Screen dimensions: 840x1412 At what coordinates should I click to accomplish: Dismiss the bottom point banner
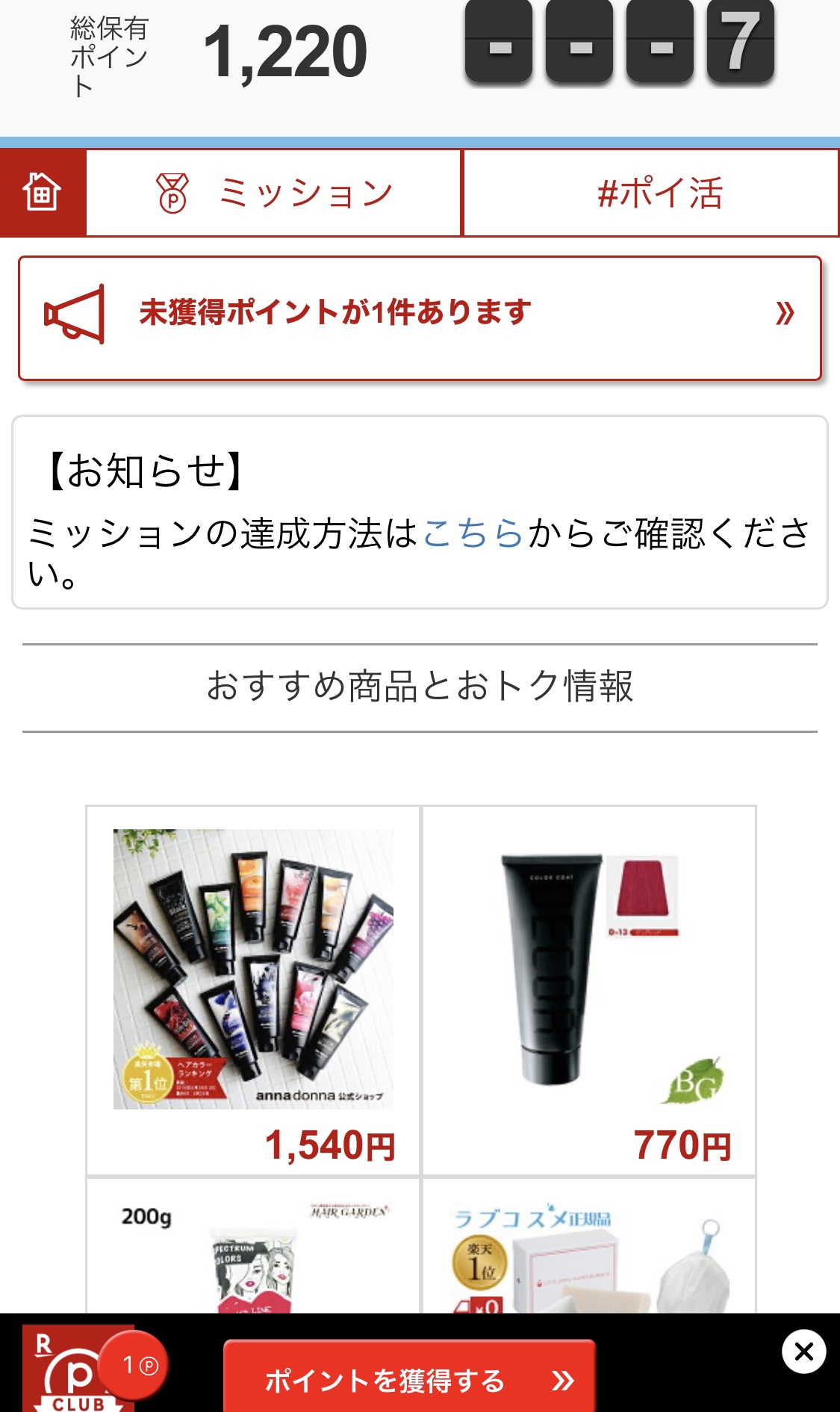804,1351
